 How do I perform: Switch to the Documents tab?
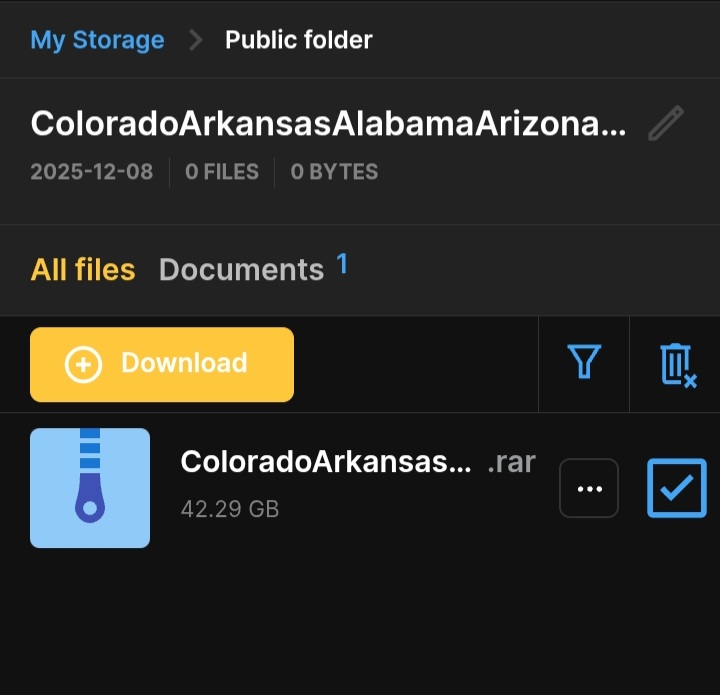pos(241,270)
